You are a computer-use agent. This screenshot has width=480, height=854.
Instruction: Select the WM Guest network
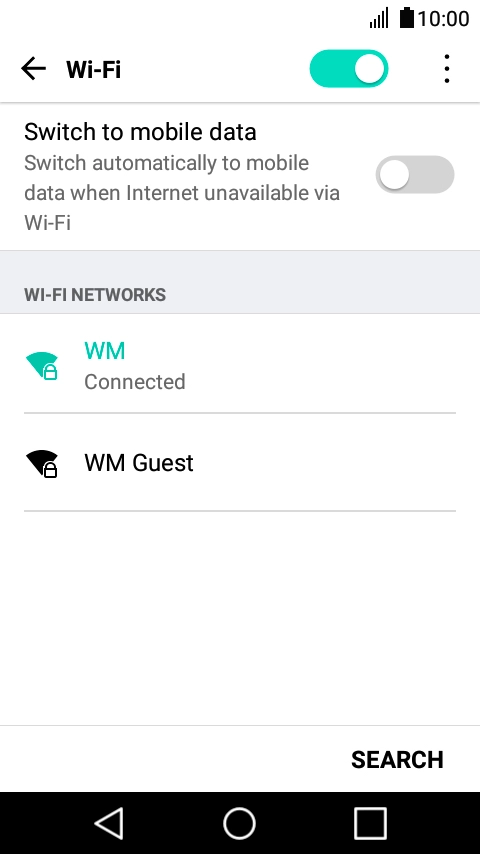pos(240,463)
